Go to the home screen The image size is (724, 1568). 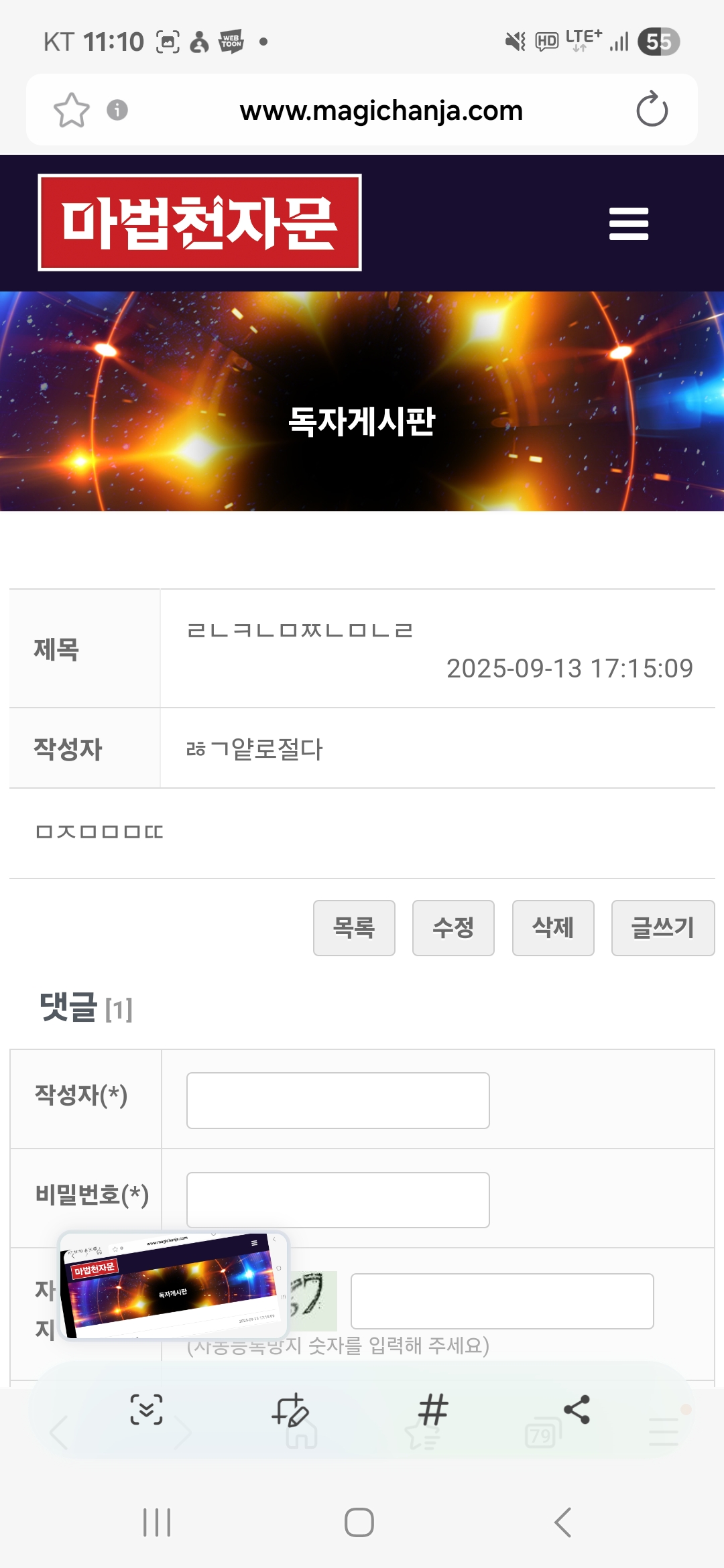359,1522
